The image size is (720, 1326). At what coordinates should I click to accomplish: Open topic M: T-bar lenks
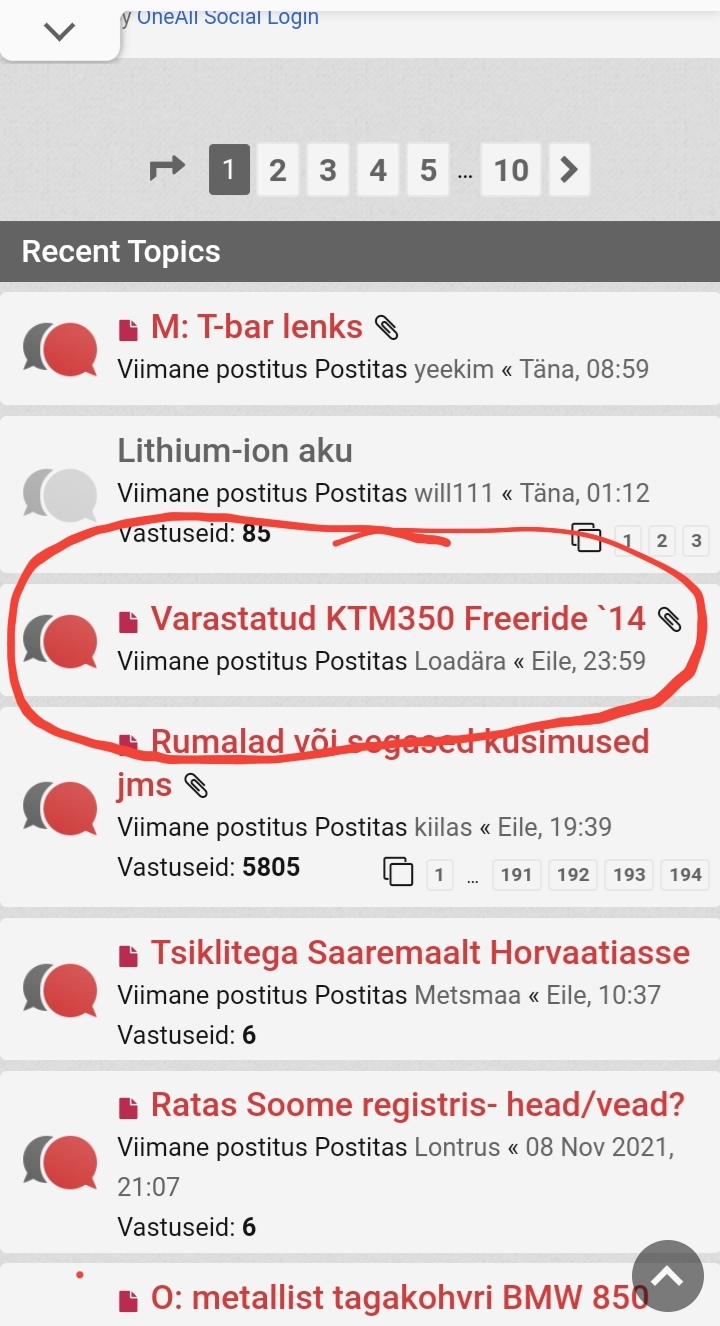tap(256, 327)
